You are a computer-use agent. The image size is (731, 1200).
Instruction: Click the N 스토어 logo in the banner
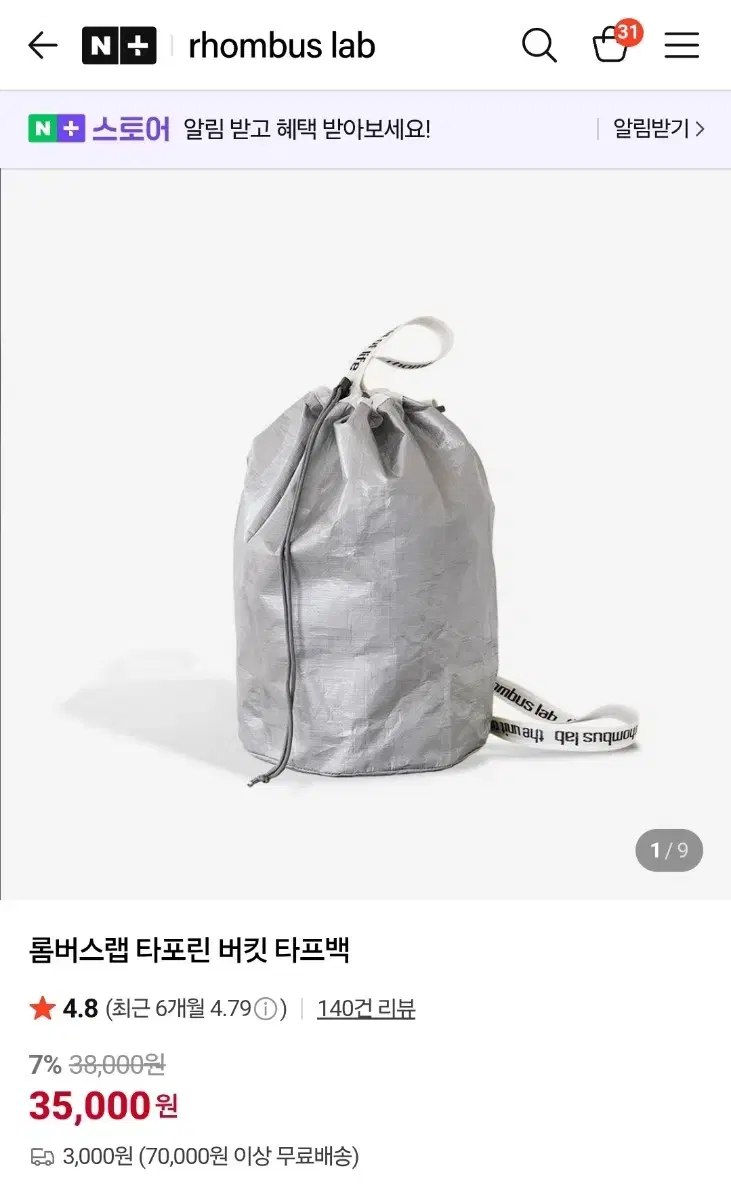pos(102,128)
